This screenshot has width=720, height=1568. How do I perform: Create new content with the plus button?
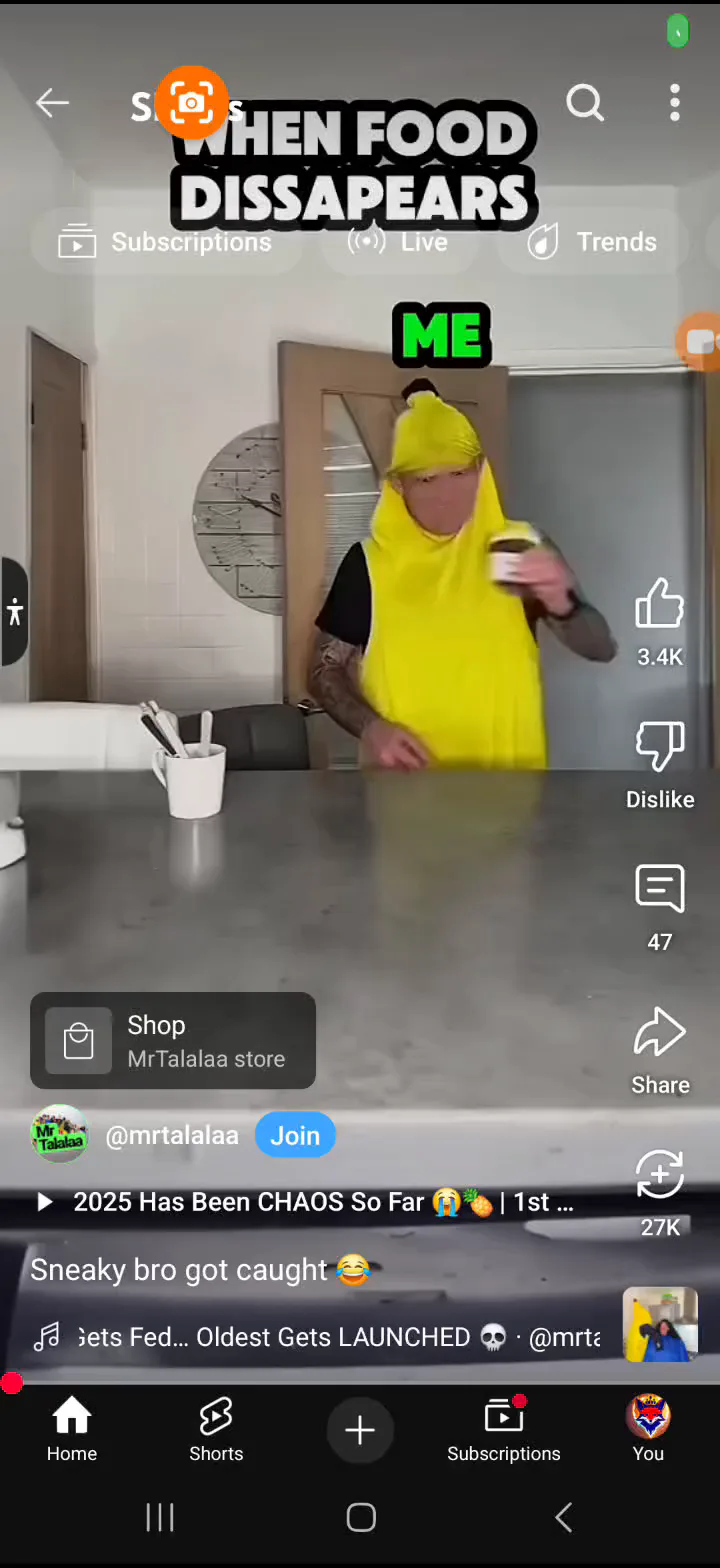point(360,1430)
